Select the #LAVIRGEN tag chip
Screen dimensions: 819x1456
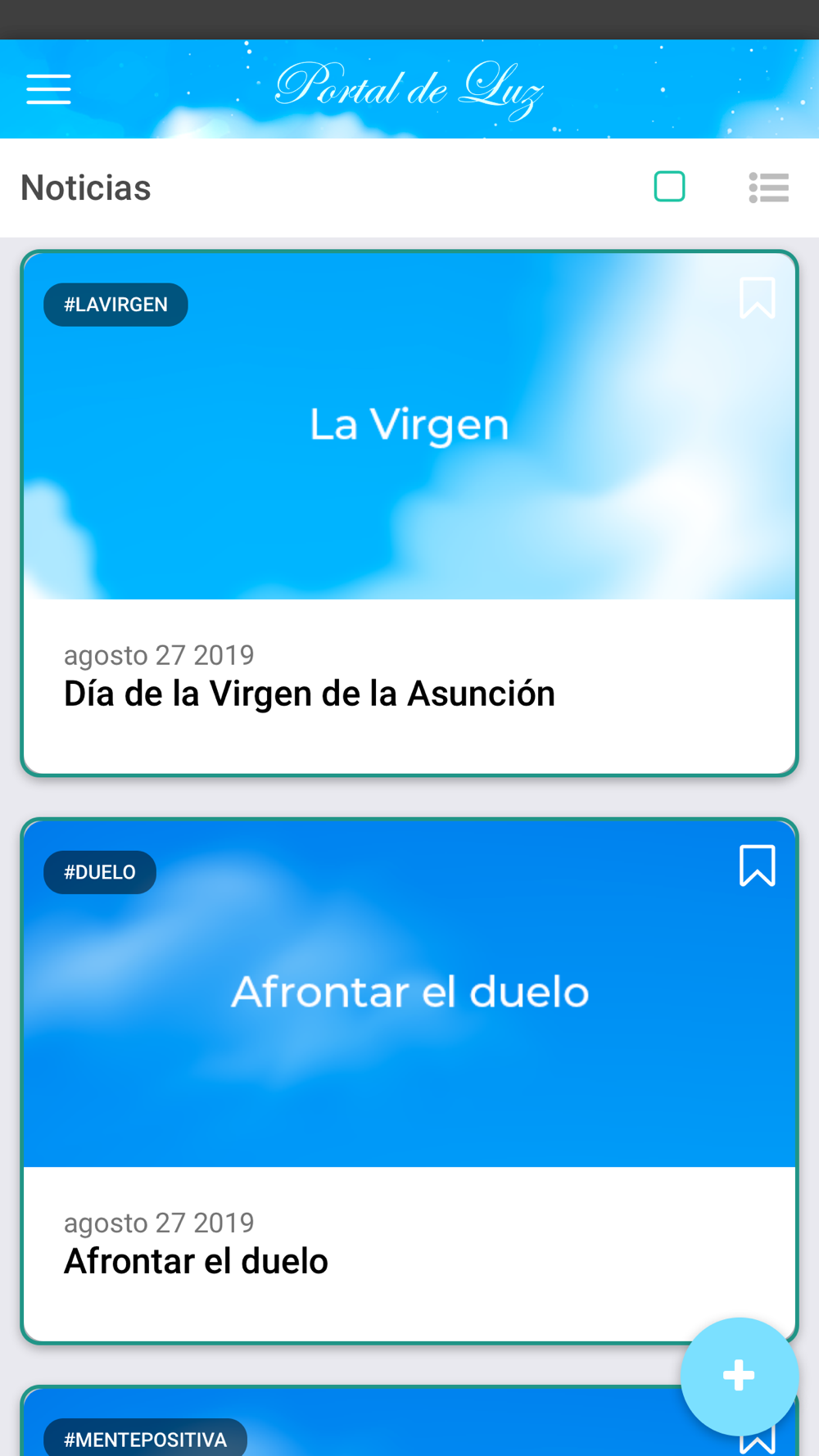(115, 305)
